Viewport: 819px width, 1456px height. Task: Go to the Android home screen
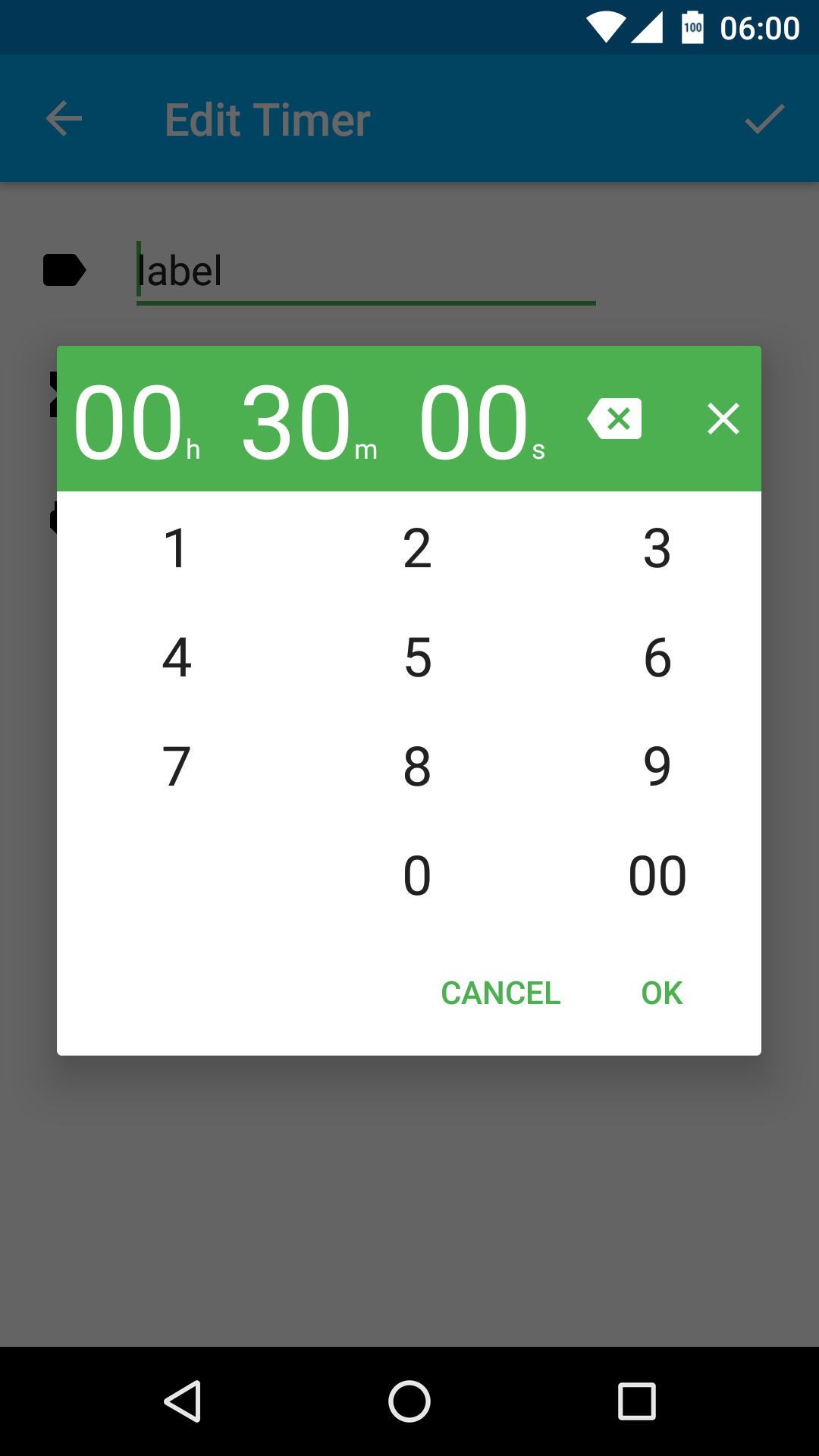[x=409, y=1401]
